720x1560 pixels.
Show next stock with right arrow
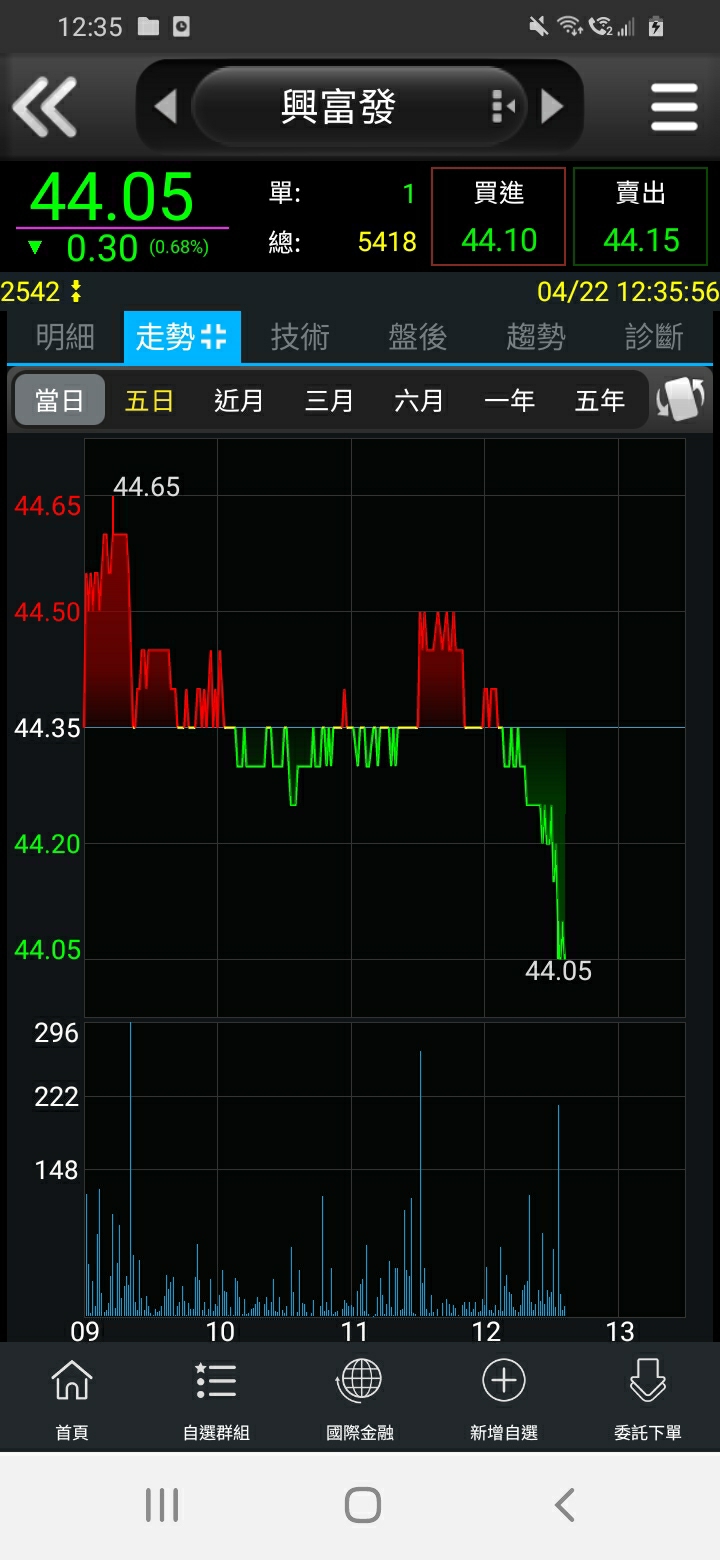552,106
